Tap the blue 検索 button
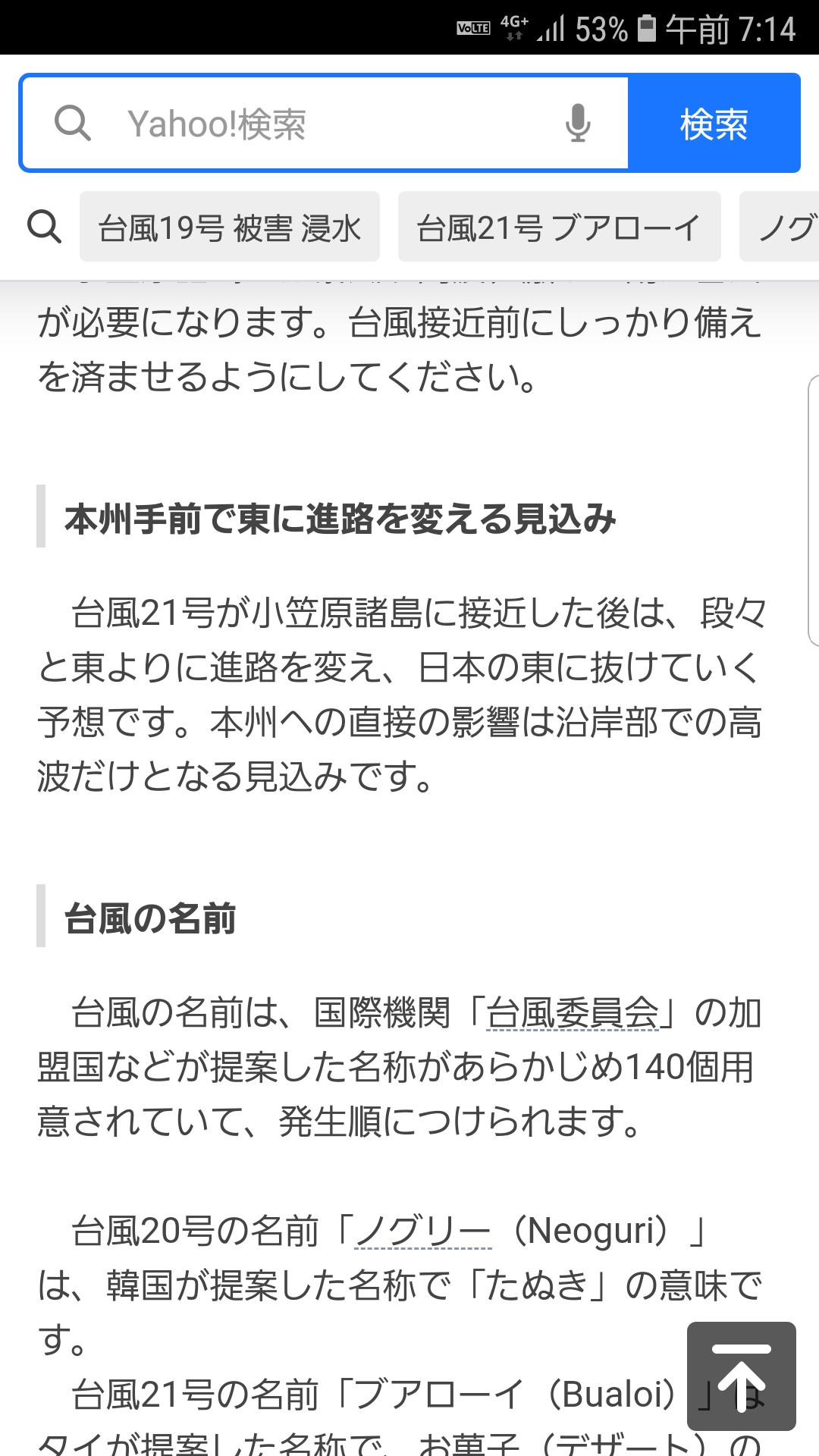Viewport: 819px width, 1456px height. pos(714,124)
